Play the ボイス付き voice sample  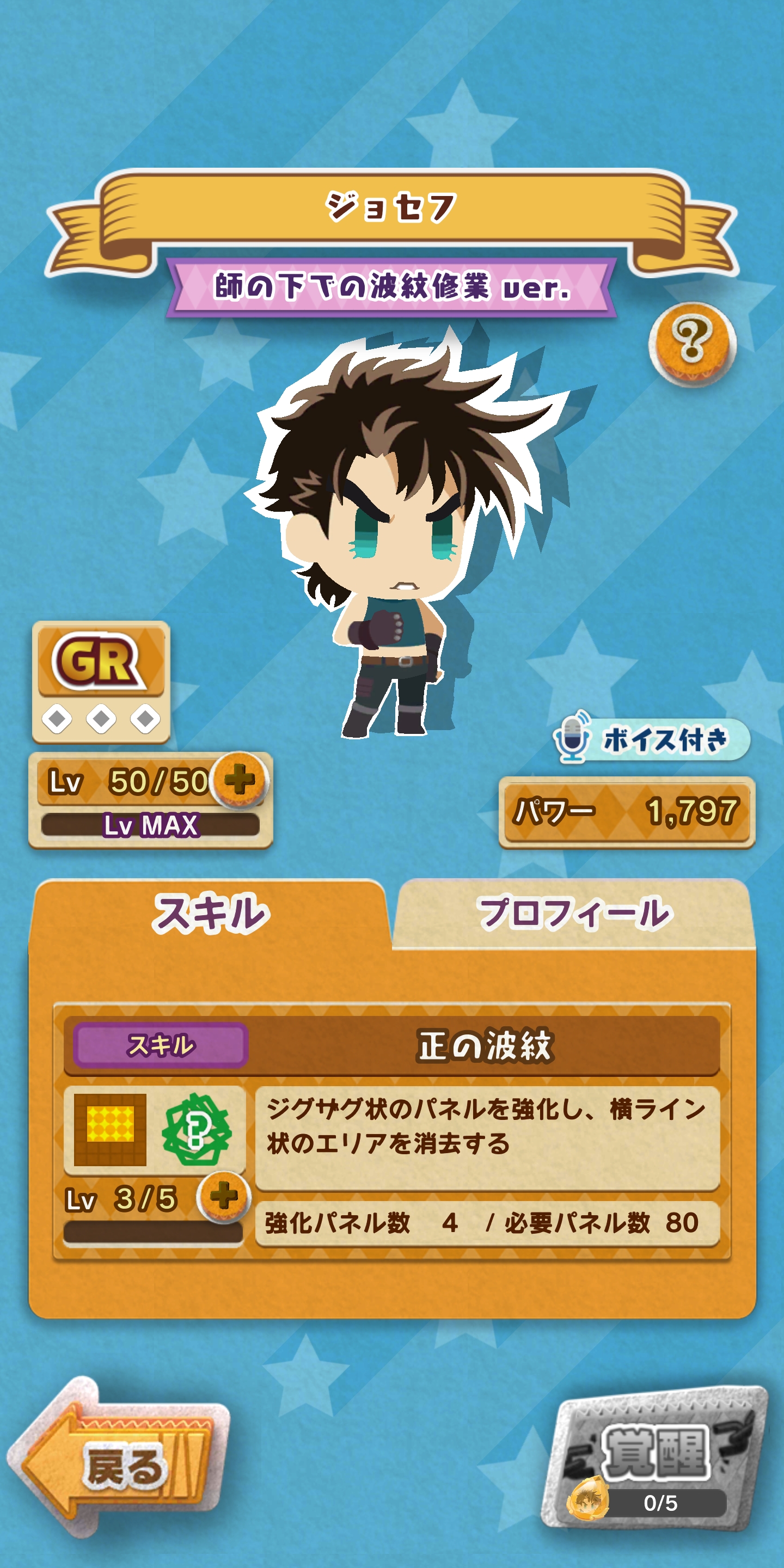pos(651,739)
